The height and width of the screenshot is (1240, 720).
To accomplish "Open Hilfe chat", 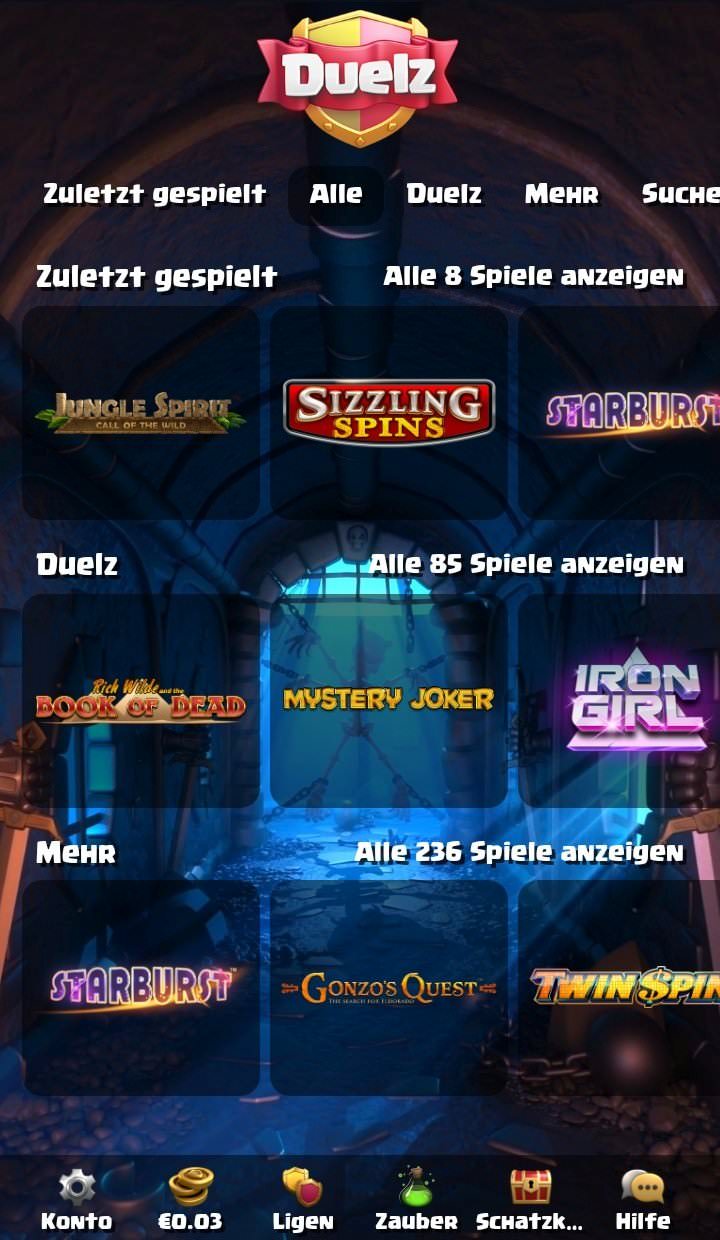I will pyautogui.click(x=643, y=1200).
